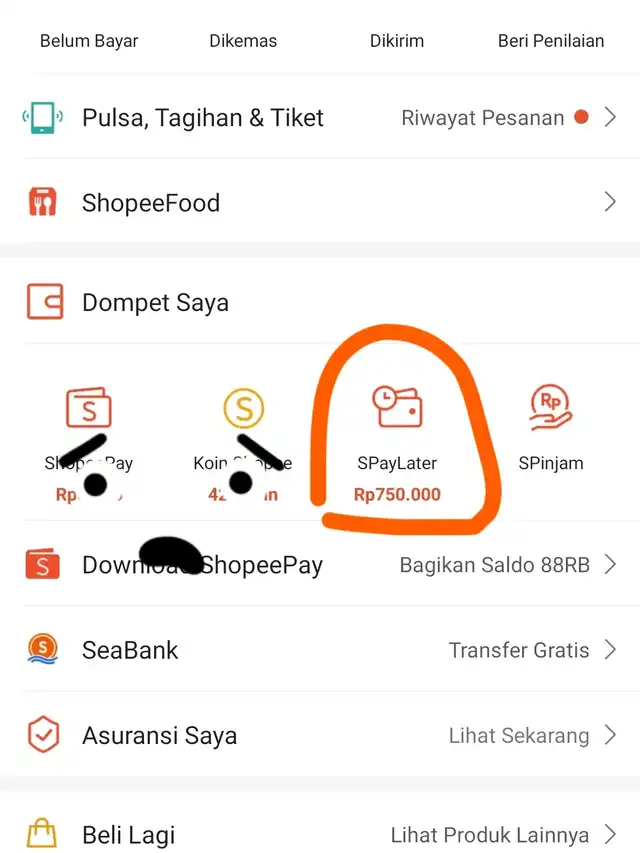Image resolution: width=640 pixels, height=853 pixels.
Task: Tap Download ShopeePay row
Action: pos(320,565)
